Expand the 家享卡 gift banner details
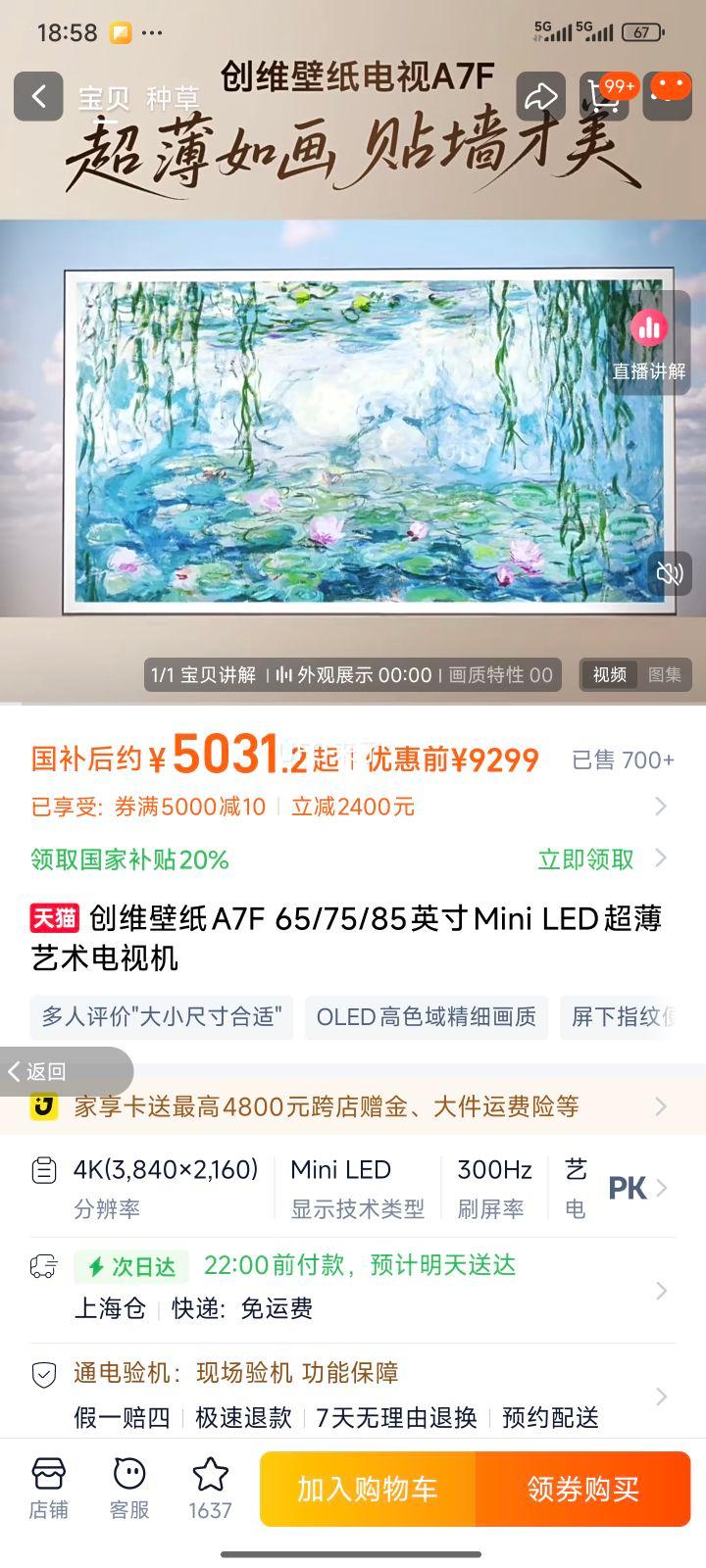 pyautogui.click(x=661, y=1106)
